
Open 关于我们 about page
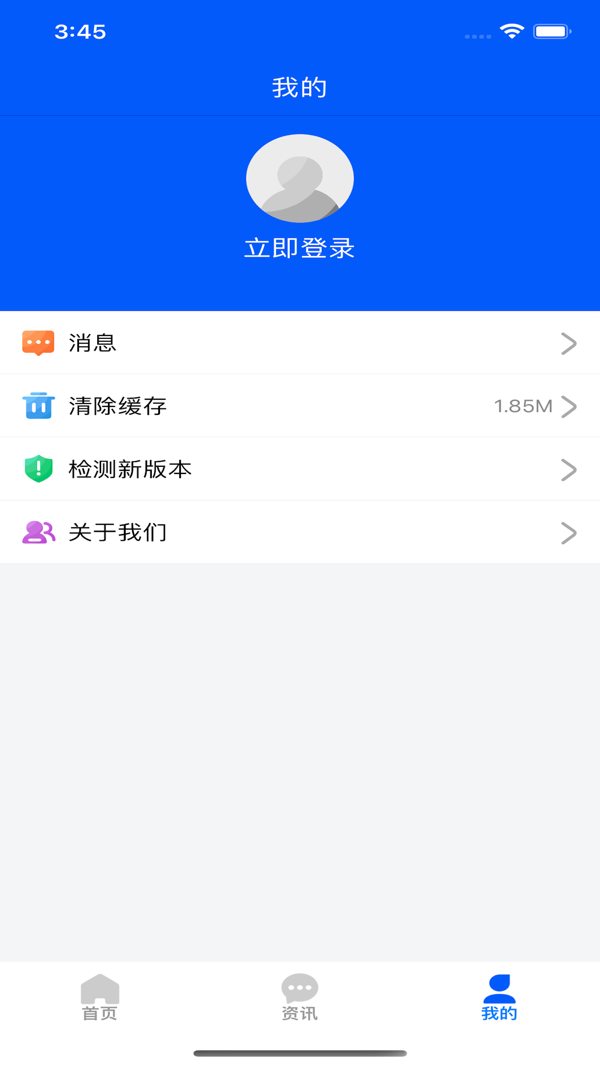tap(300, 533)
